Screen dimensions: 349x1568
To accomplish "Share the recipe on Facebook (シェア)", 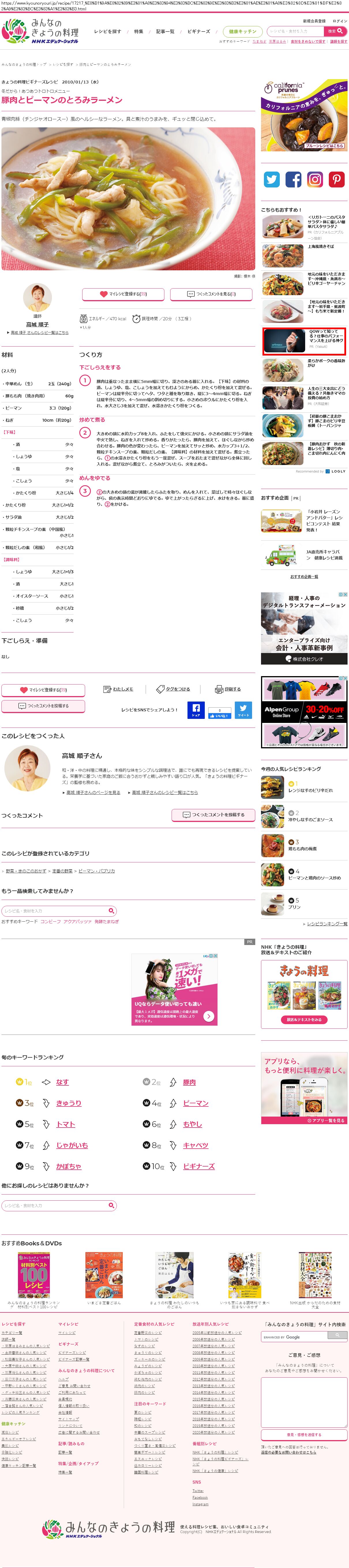I will (x=196, y=710).
